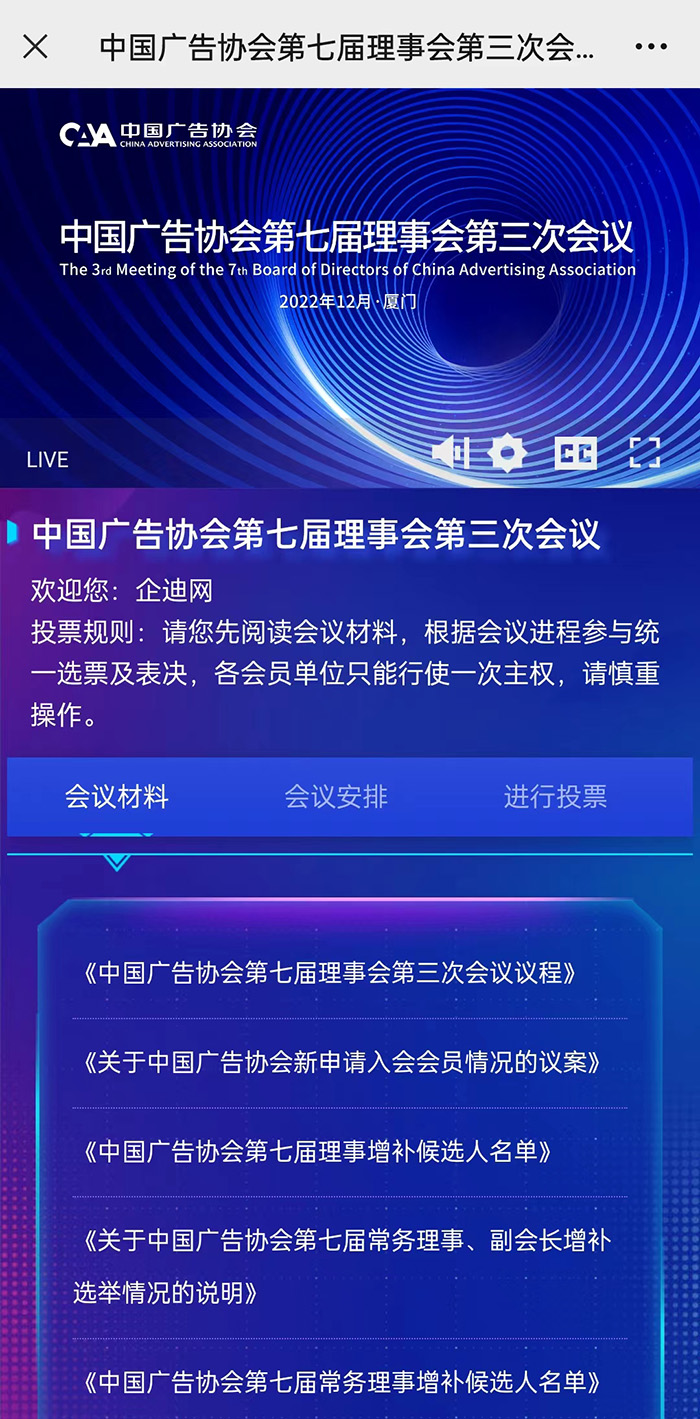Open 《中国广告协会第七届理事会第三次会议议程》
700x1419 pixels.
click(331, 973)
